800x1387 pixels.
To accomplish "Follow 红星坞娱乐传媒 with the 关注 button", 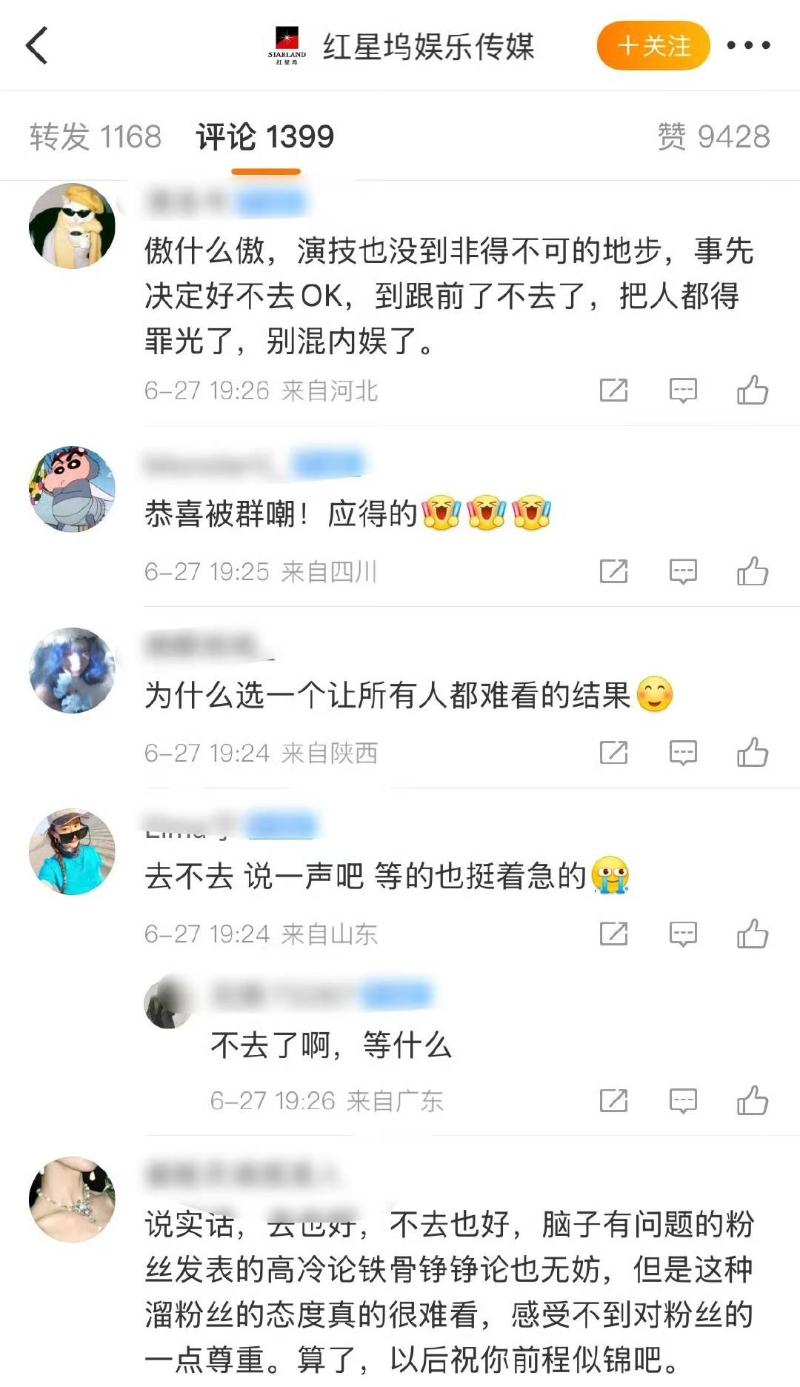I will point(653,46).
